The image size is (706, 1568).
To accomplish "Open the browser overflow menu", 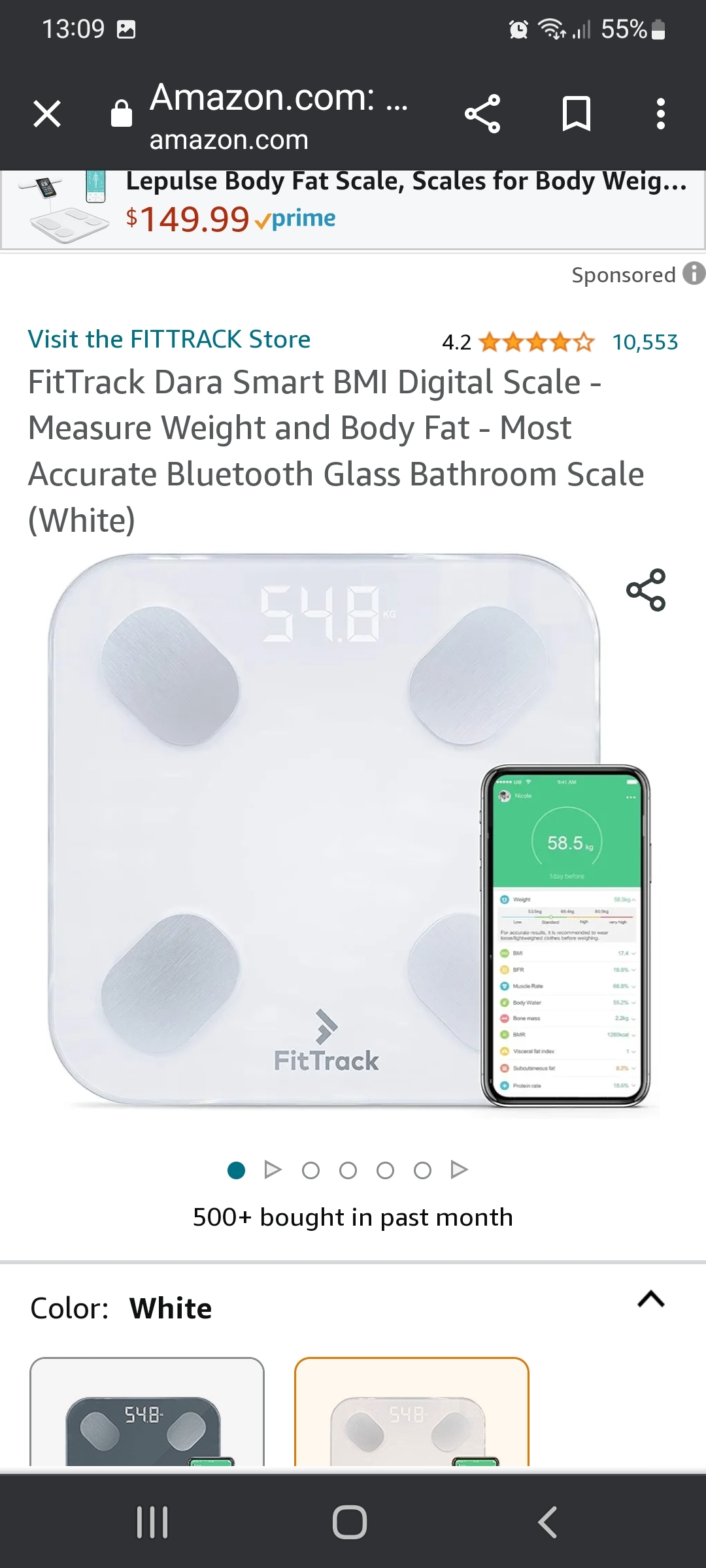I will click(660, 114).
